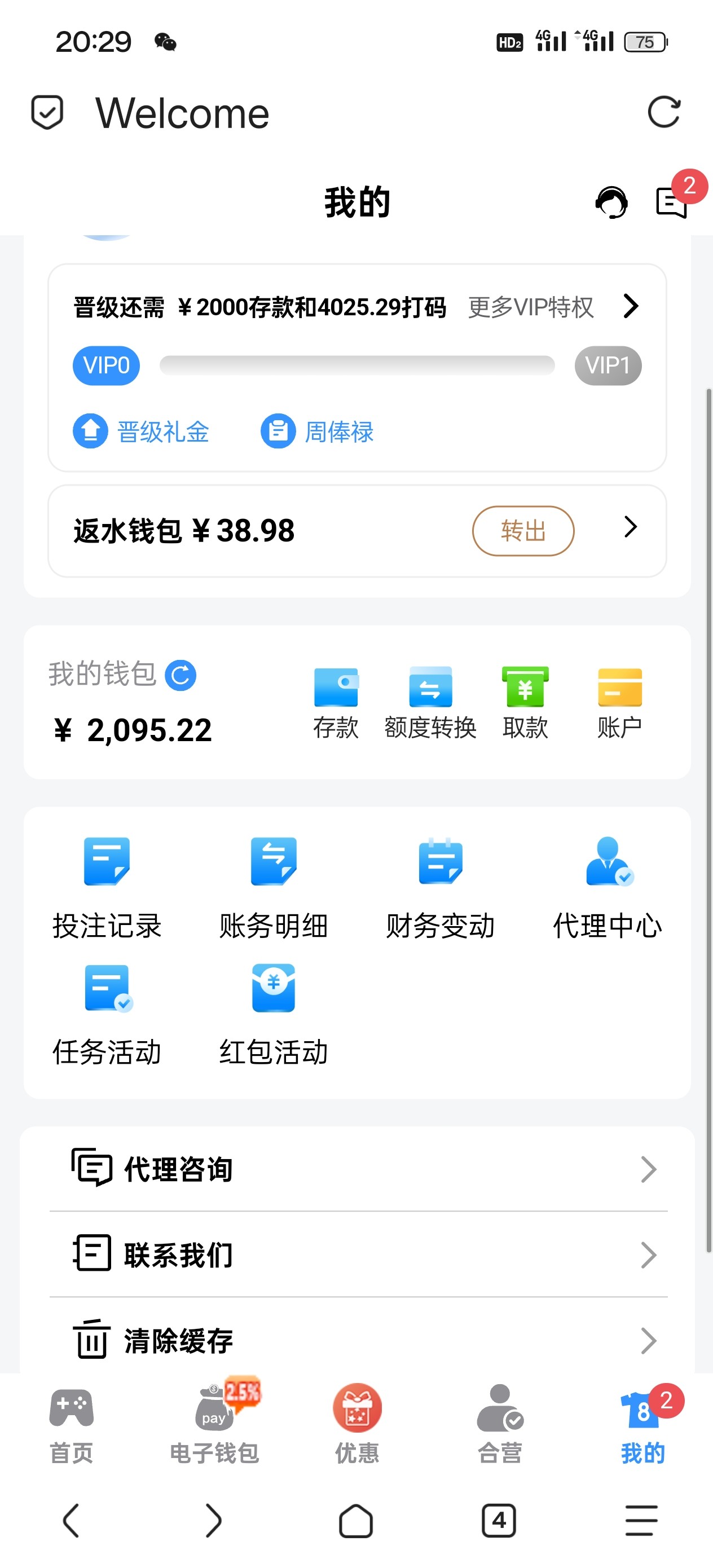Open 取款 withdrawal

[x=525, y=702]
